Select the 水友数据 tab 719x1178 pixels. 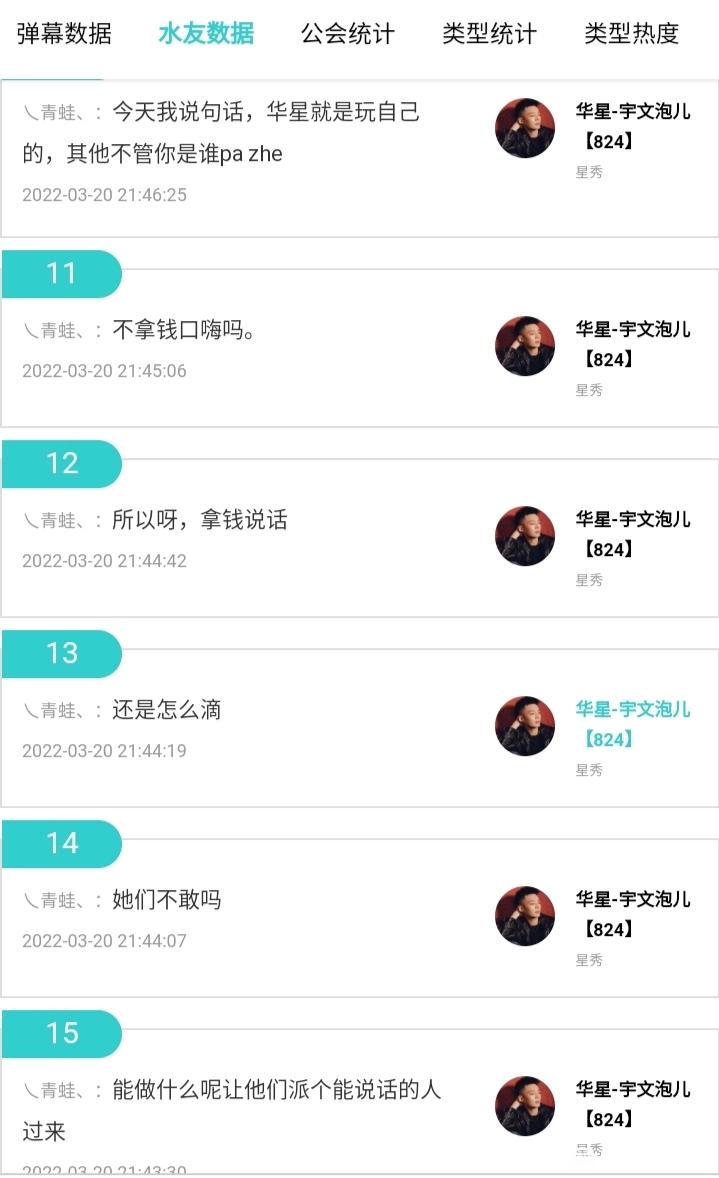tap(206, 34)
